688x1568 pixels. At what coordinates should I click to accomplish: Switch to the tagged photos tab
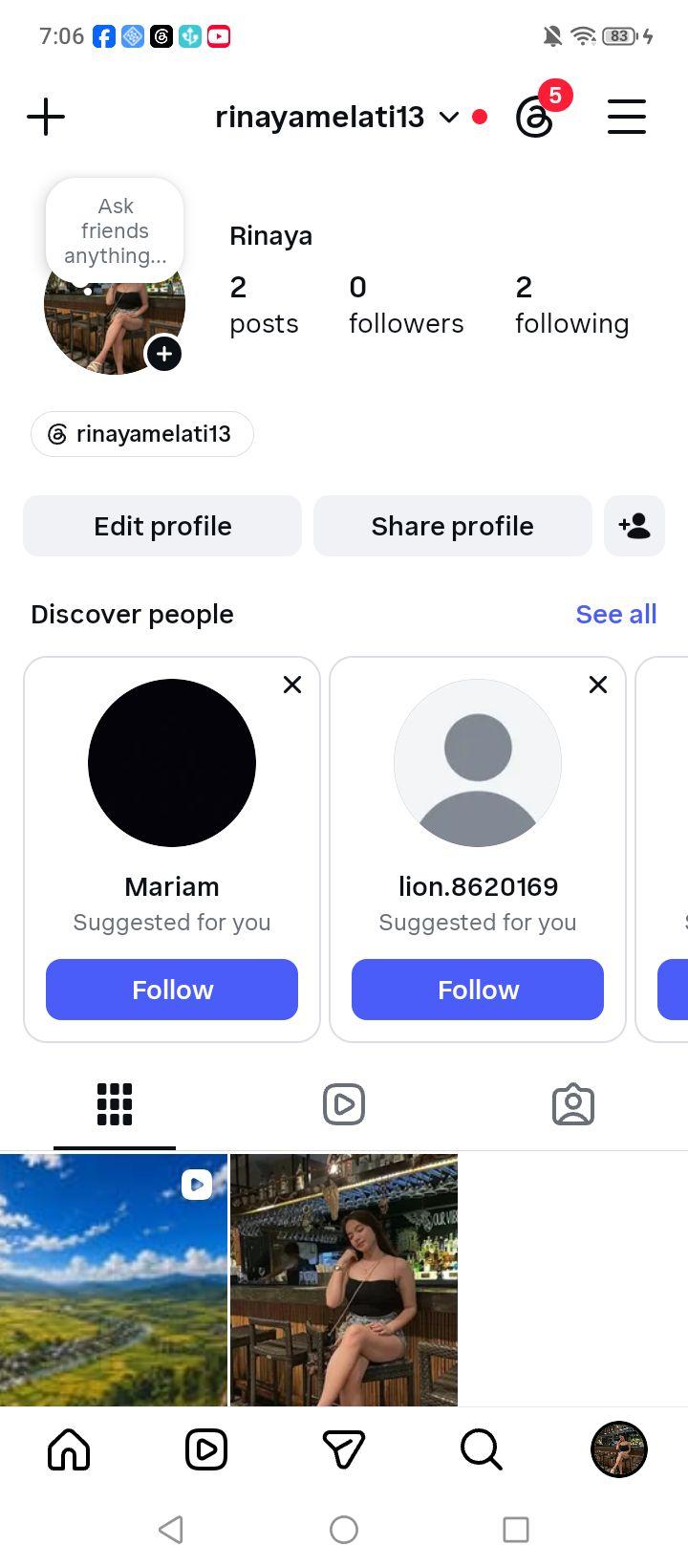(x=573, y=1104)
